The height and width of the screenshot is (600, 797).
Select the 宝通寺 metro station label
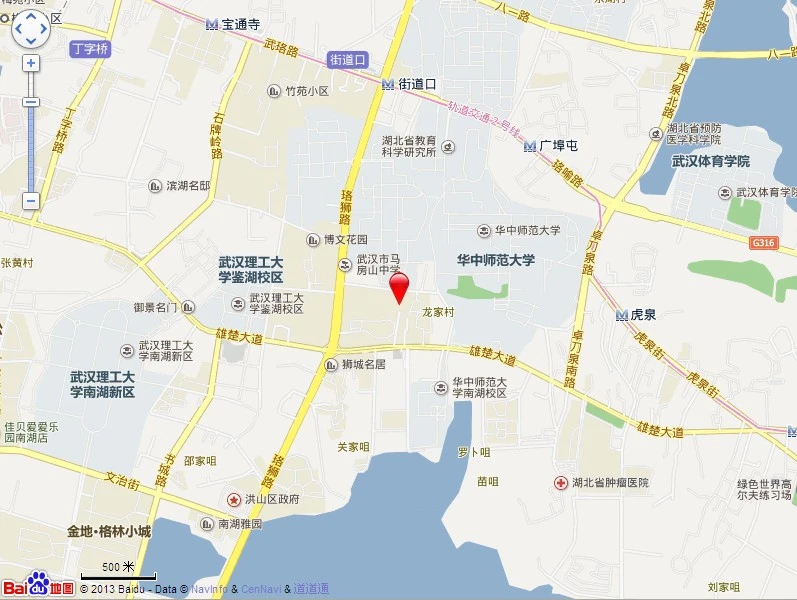(x=241, y=24)
